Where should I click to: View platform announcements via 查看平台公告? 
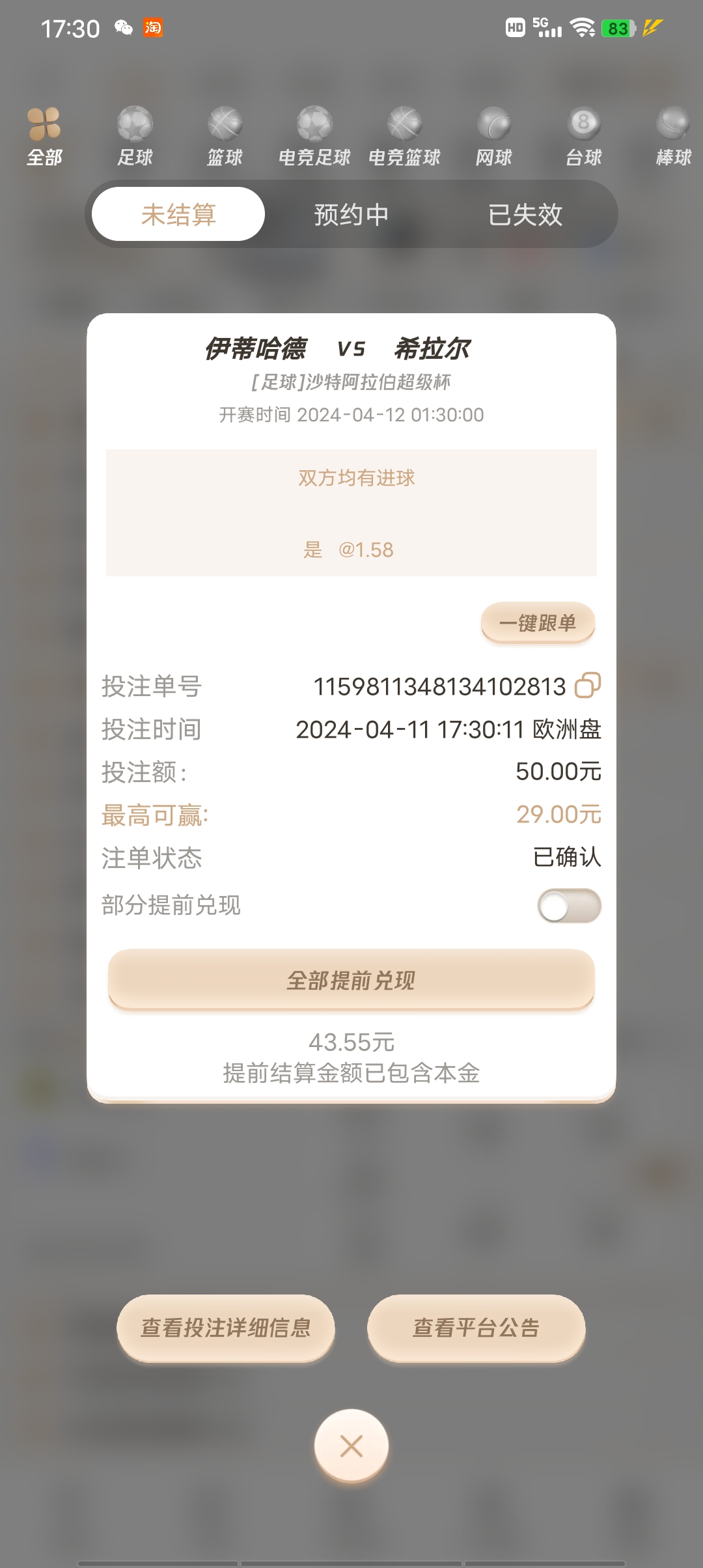(476, 1327)
